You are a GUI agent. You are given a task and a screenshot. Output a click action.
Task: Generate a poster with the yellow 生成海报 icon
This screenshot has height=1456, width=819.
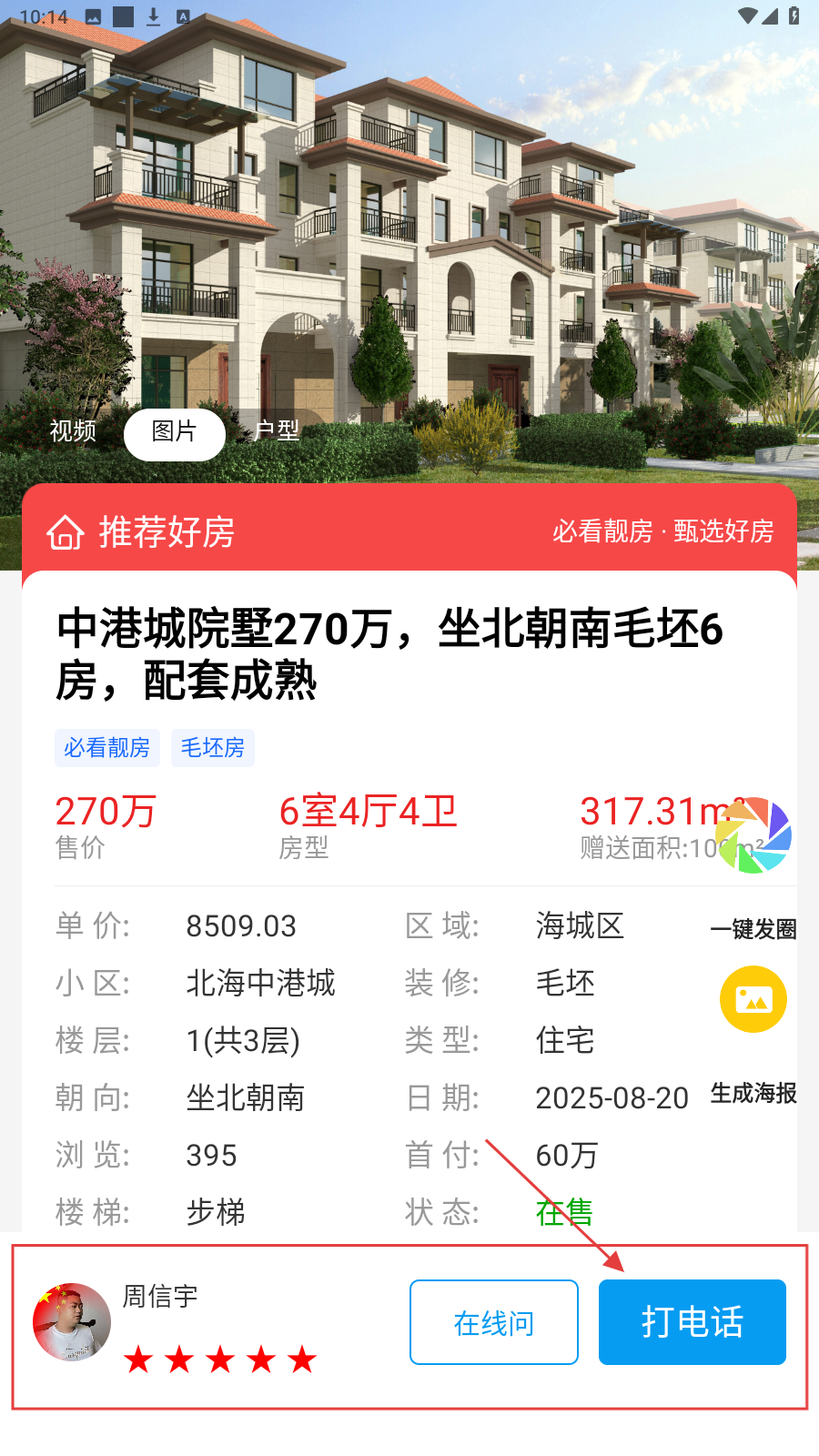pyautogui.click(x=753, y=999)
